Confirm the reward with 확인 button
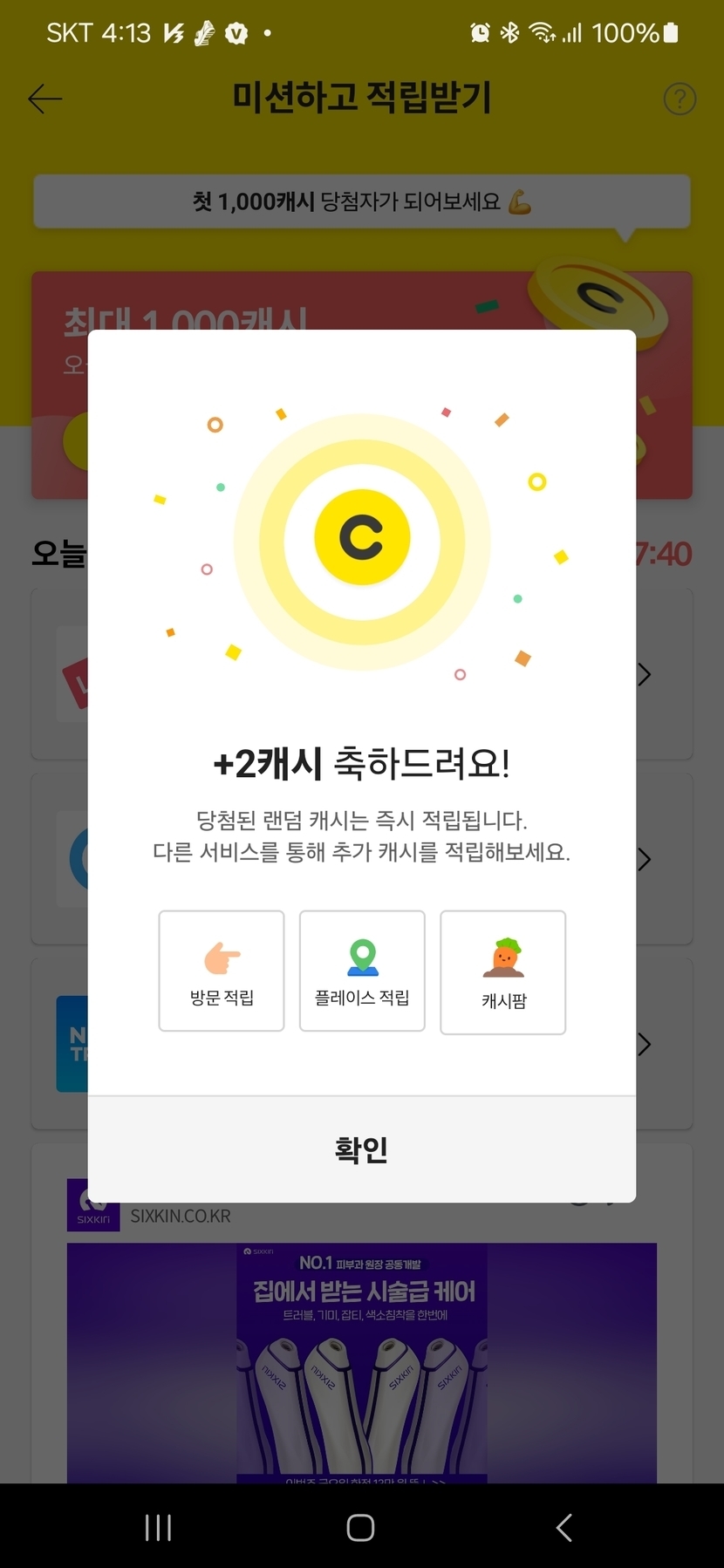 coord(361,1149)
